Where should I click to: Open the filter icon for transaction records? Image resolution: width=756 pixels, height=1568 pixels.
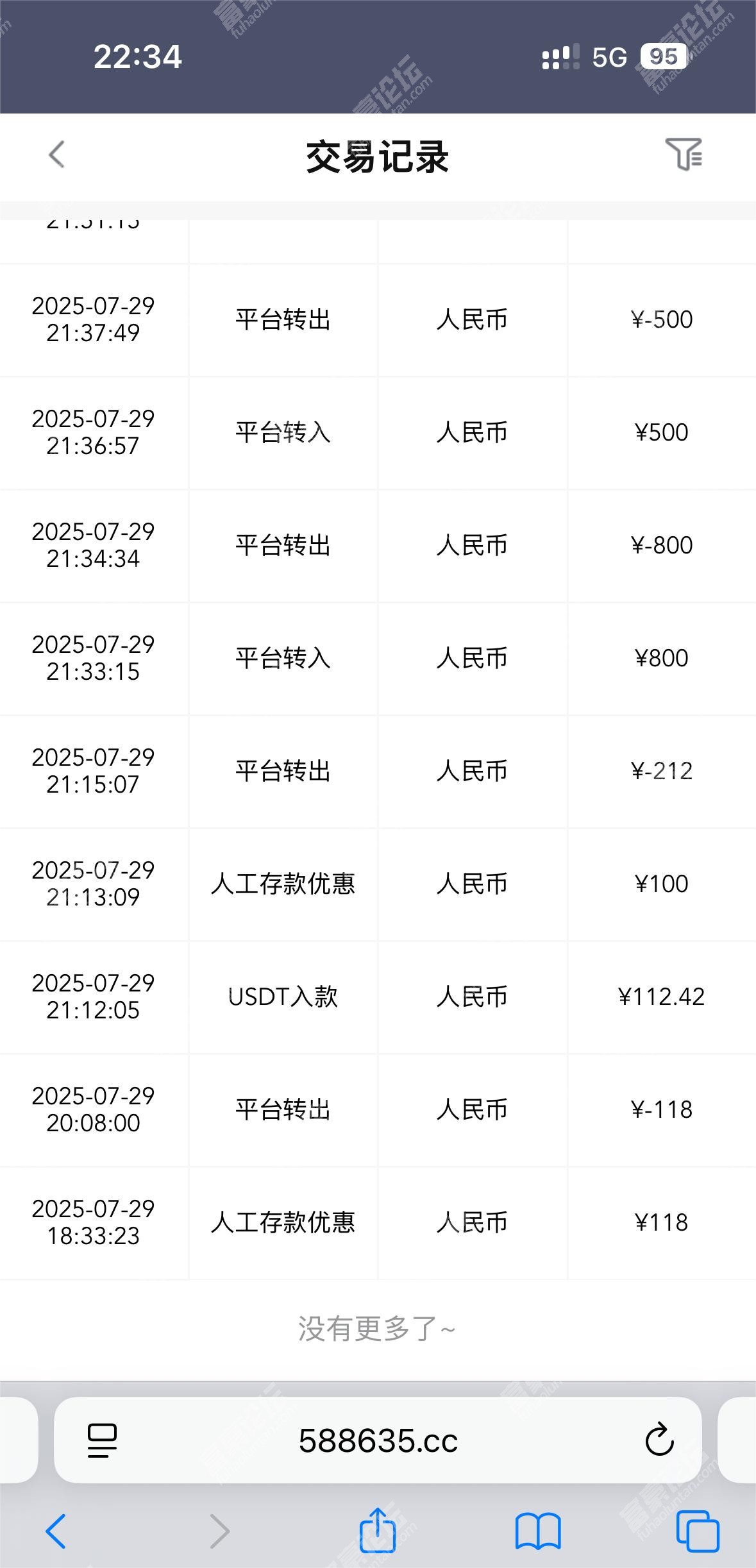(684, 155)
